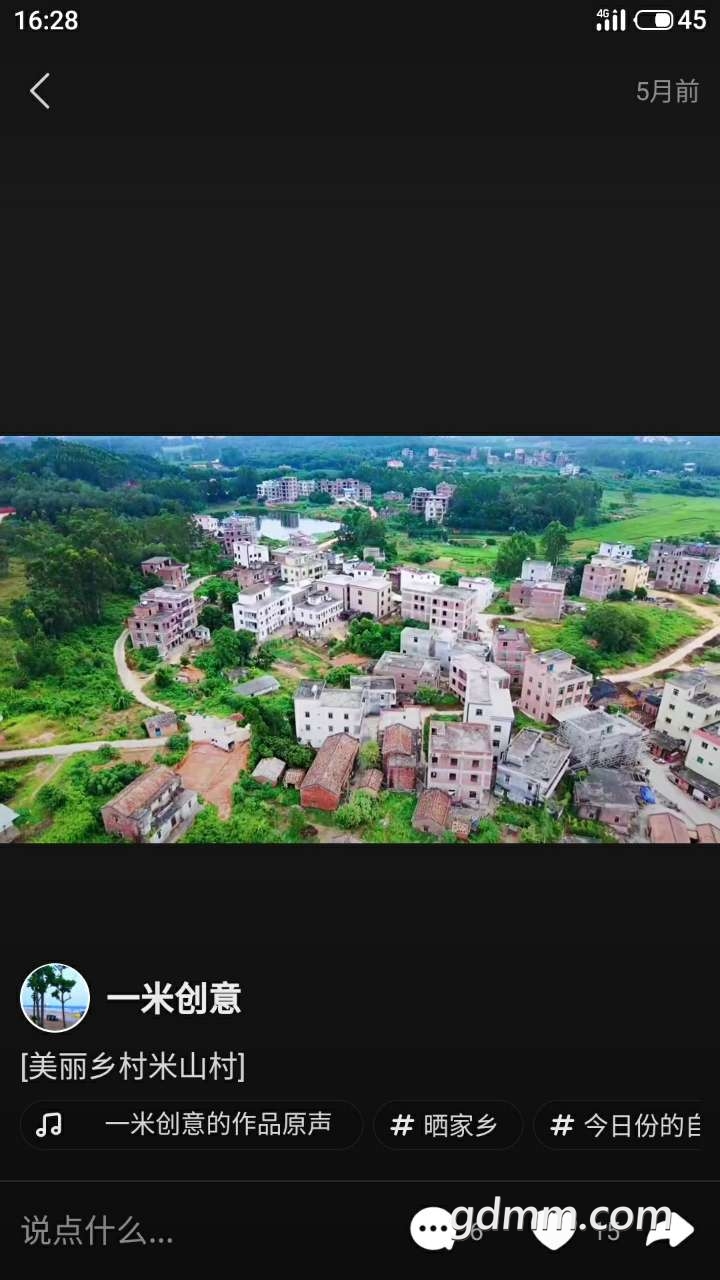Open the #晒家乡 hashtag chip
This screenshot has width=720, height=1280.
pyautogui.click(x=447, y=1125)
